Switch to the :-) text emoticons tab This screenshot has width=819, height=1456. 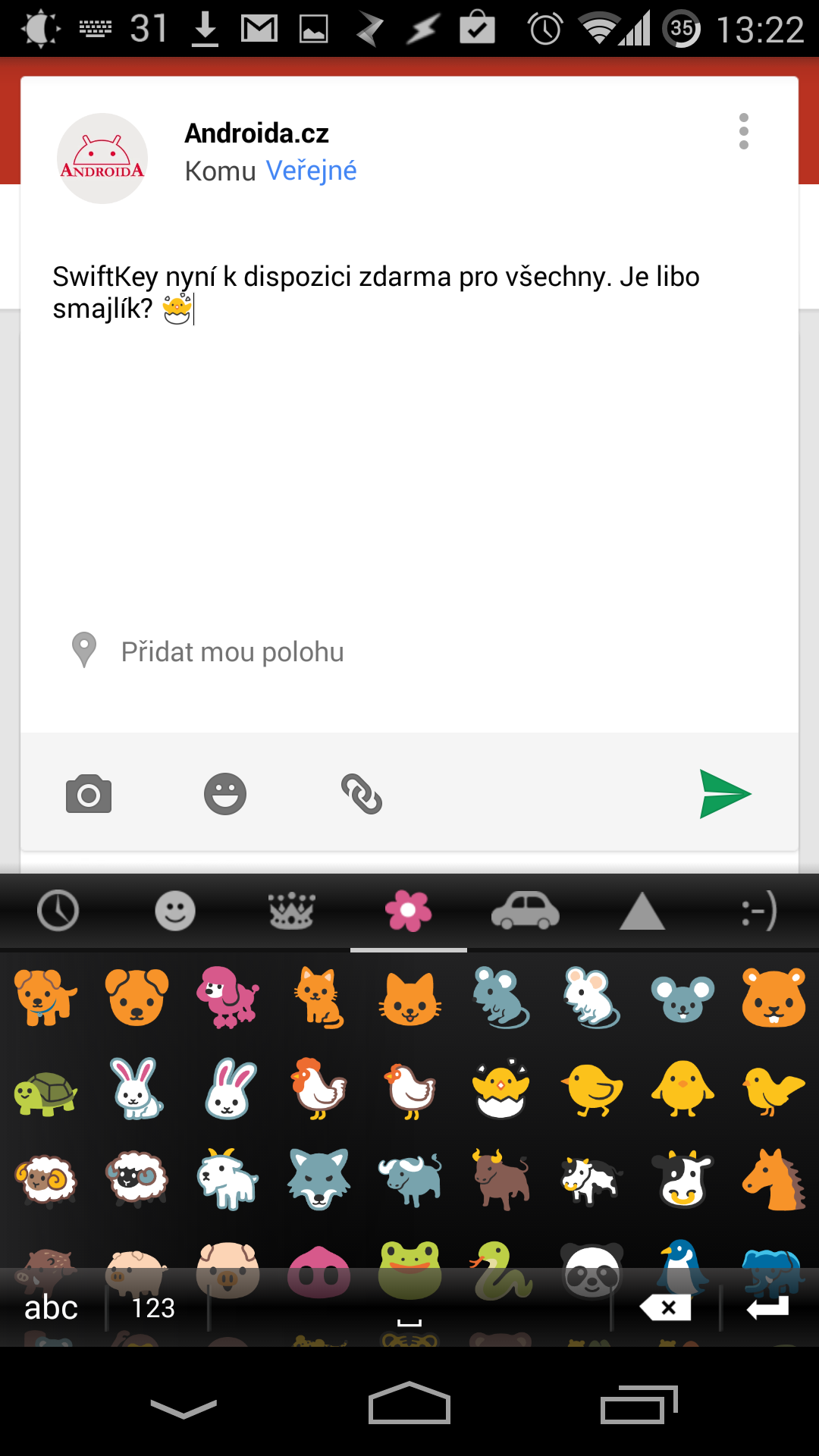click(x=759, y=911)
